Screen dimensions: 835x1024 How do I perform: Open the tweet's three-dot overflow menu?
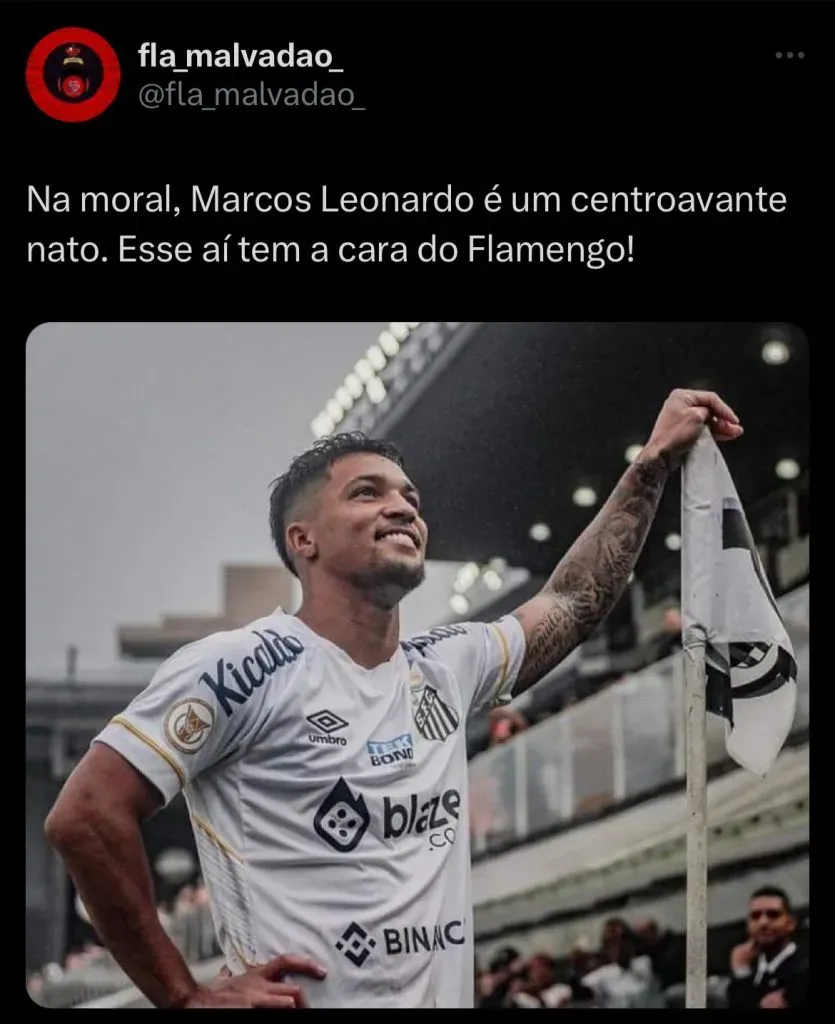tap(789, 56)
